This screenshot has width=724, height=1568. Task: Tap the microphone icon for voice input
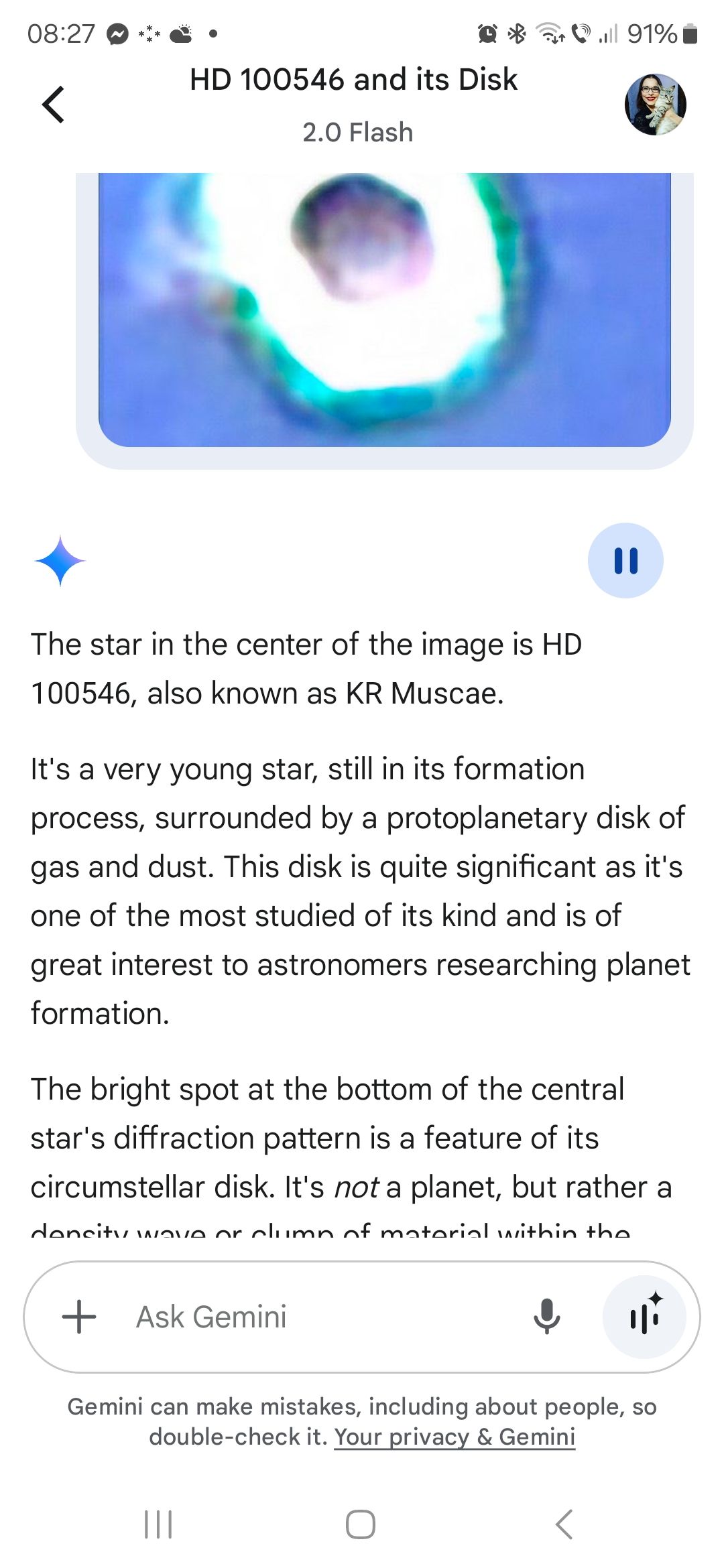click(548, 1315)
